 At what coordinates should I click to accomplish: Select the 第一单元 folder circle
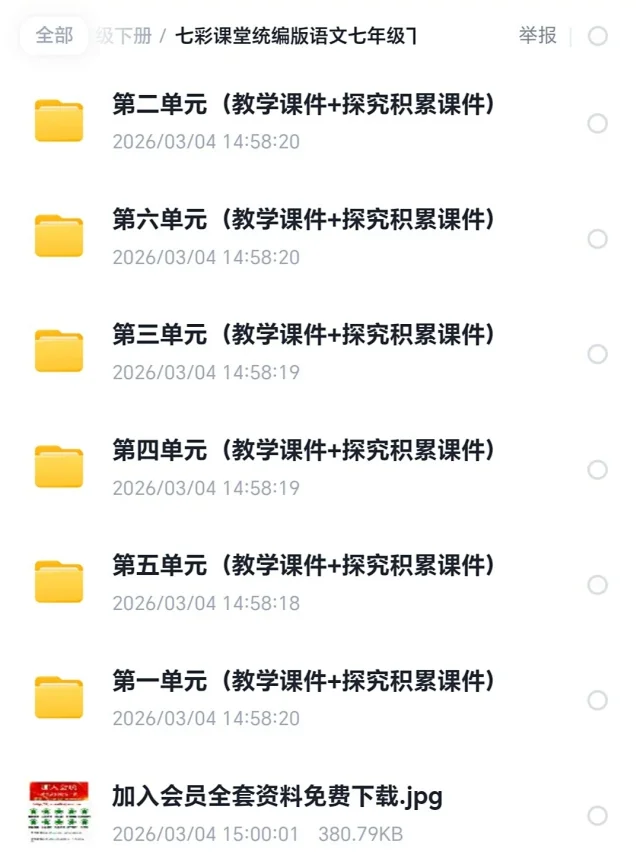tap(598, 700)
